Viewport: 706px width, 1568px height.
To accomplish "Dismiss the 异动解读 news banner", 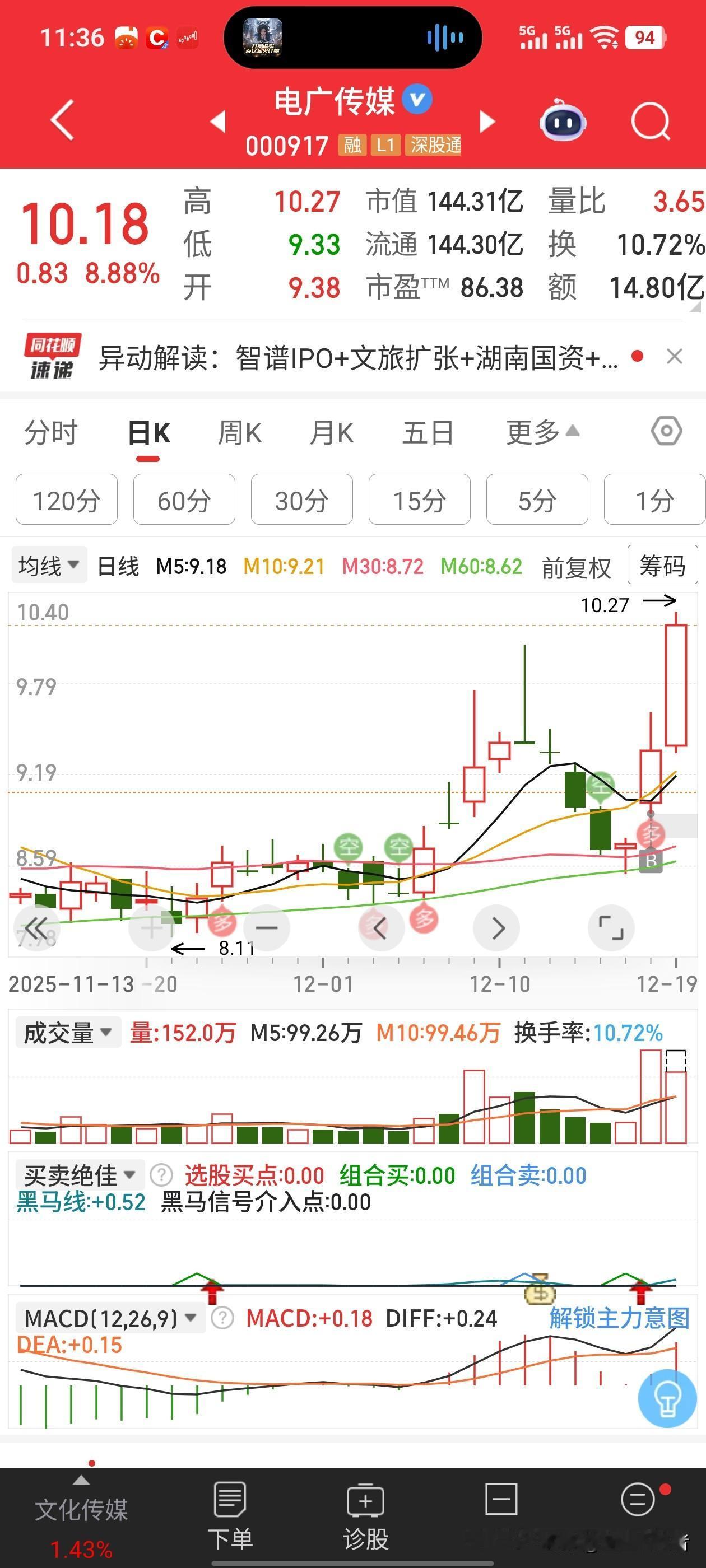I will (x=674, y=357).
